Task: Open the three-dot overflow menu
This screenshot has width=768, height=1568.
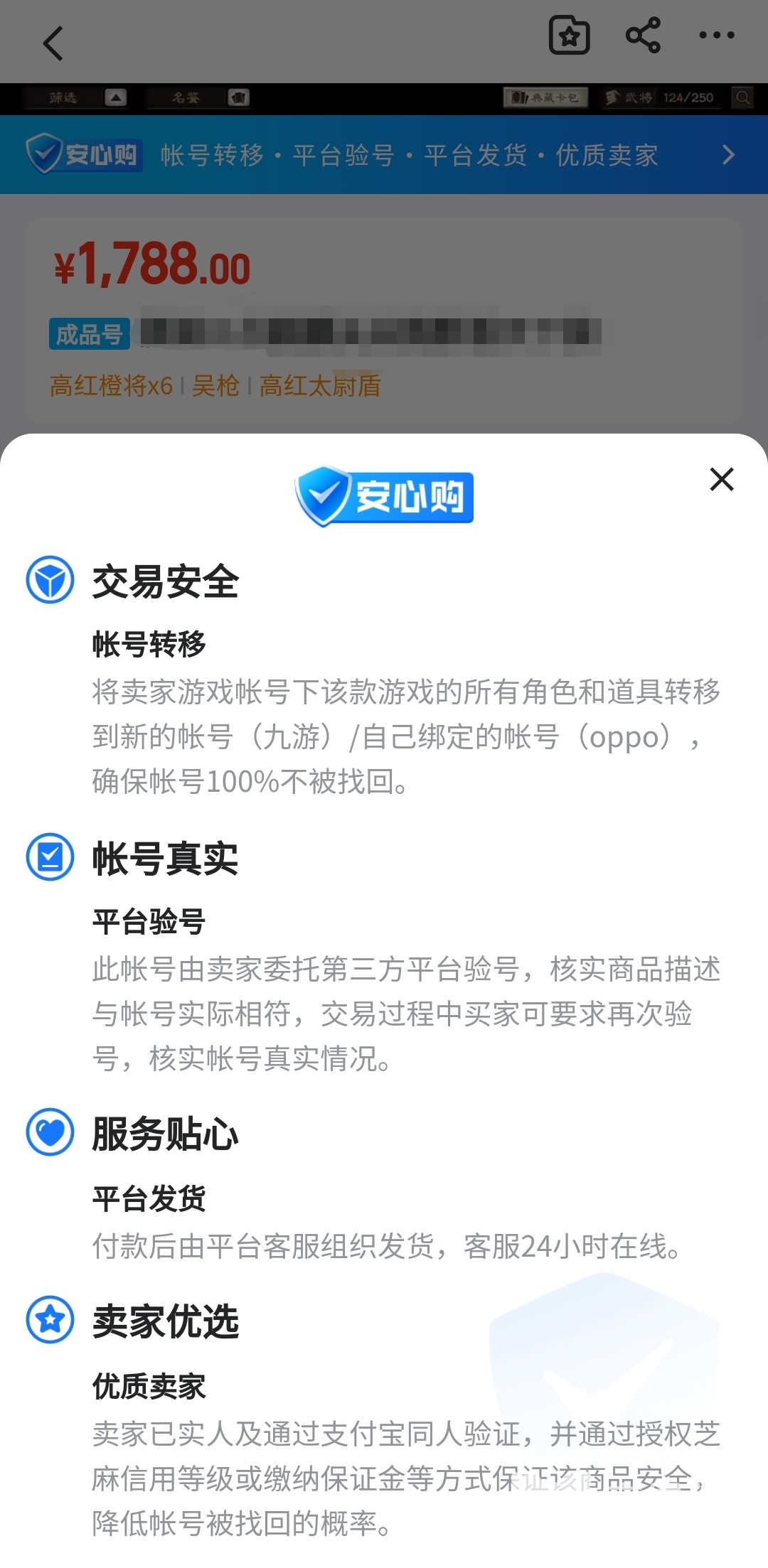Action: click(x=716, y=36)
